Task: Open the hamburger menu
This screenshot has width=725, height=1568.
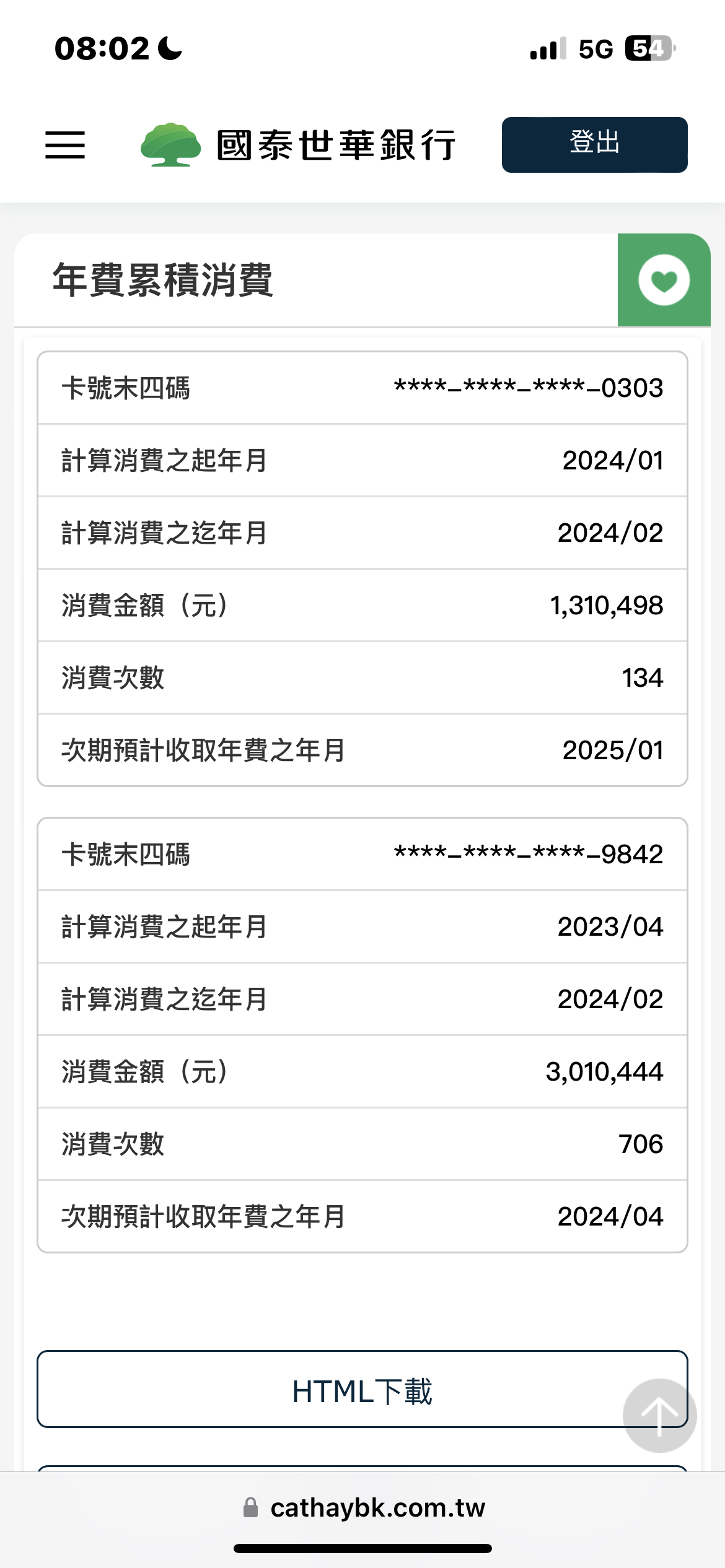Action: point(65,145)
